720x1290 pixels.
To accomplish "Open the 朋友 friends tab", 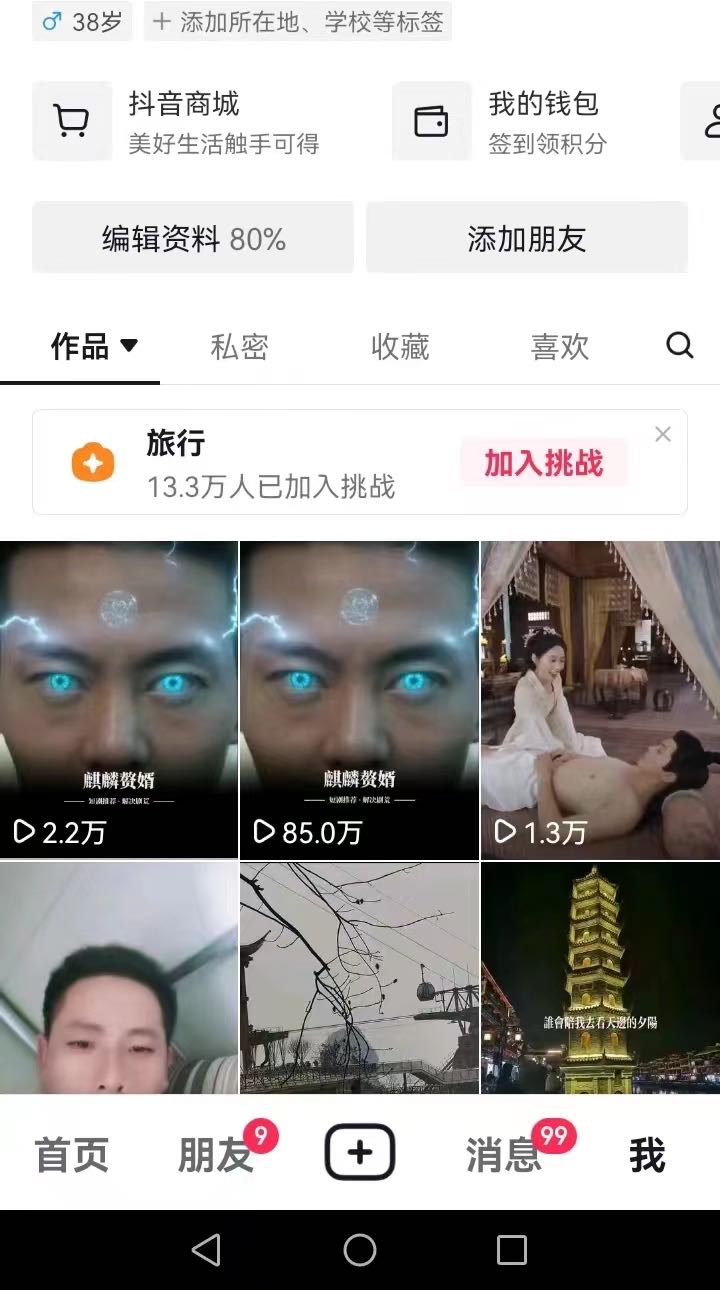I will point(215,1155).
